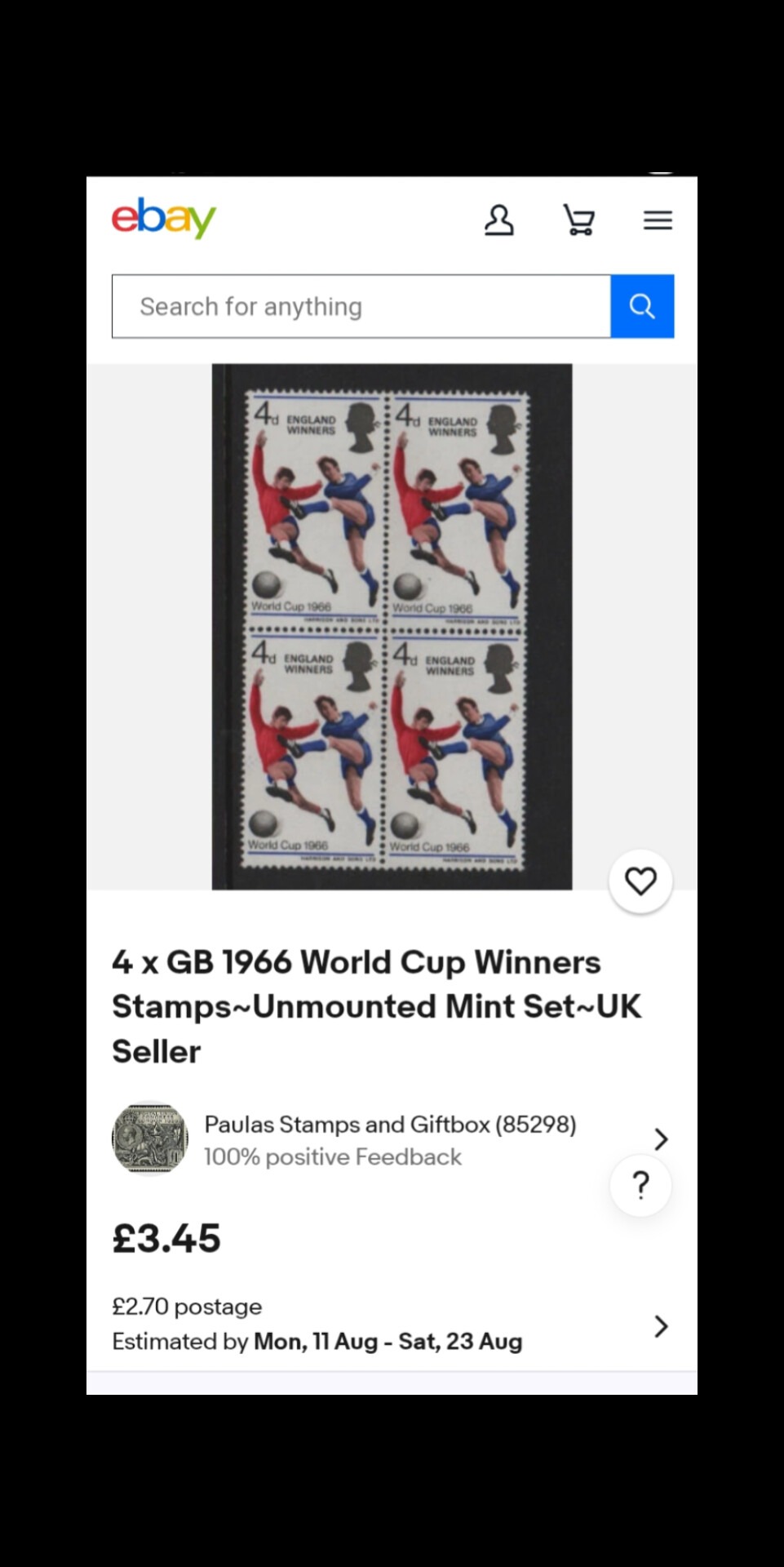Tap the Search for anything field

pyautogui.click(x=361, y=306)
